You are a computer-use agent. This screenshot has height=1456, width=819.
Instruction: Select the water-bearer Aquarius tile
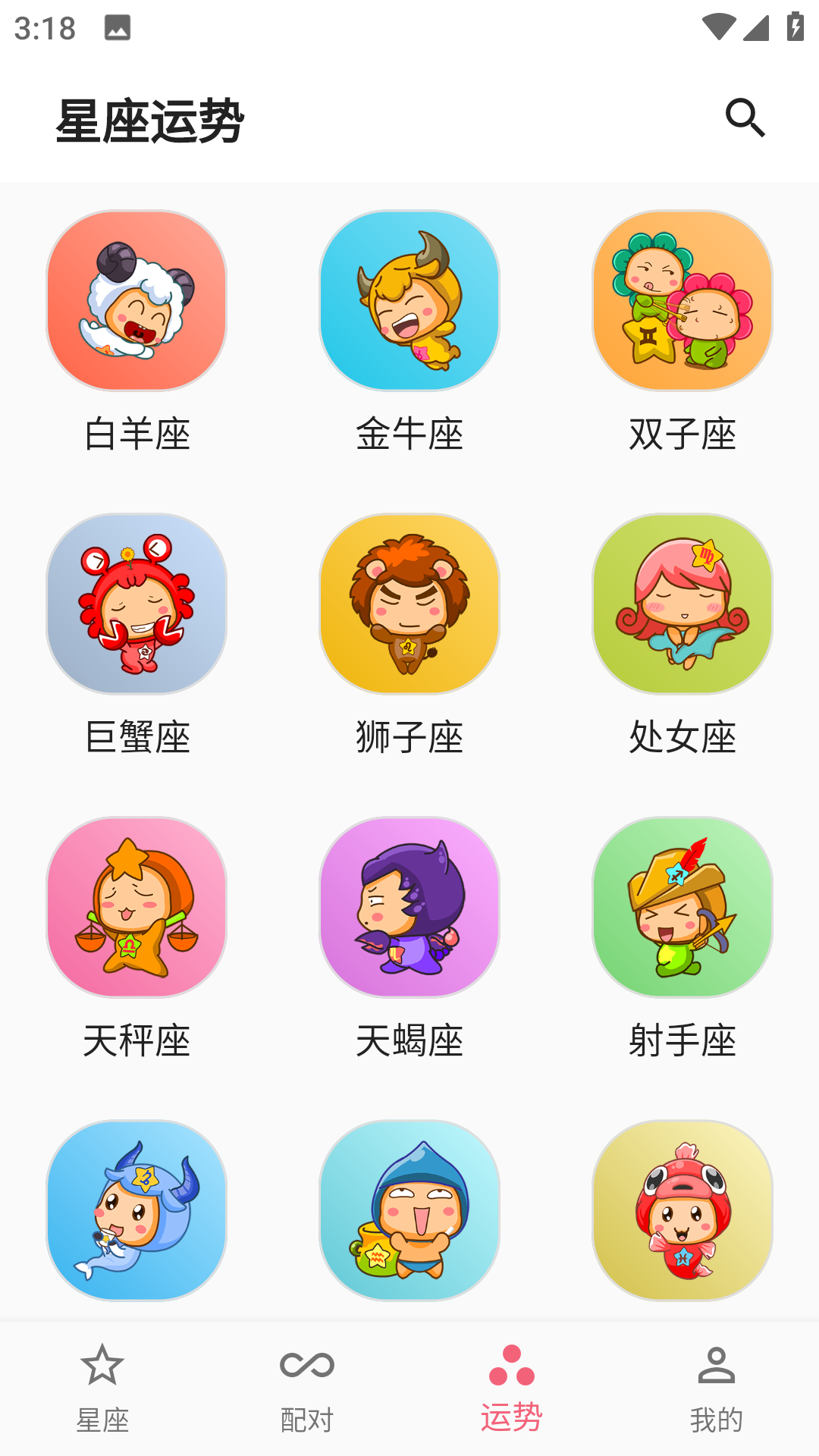pos(409,1211)
